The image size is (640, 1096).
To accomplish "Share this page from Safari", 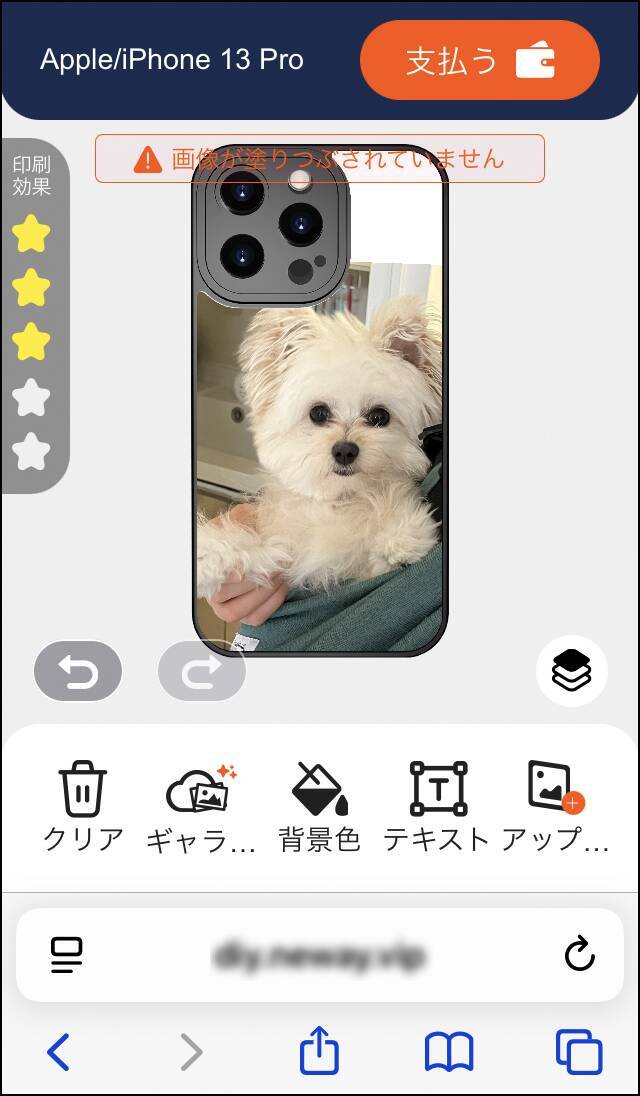I will (x=320, y=1052).
